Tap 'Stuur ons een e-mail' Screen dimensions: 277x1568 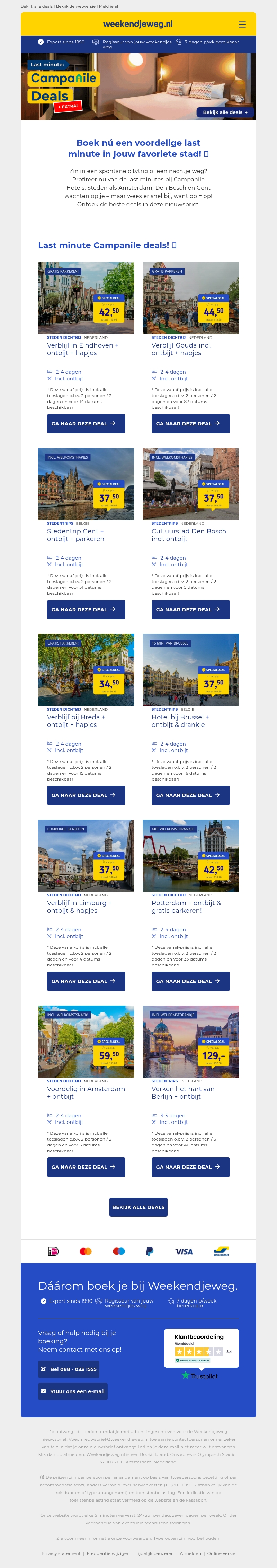tap(72, 1391)
